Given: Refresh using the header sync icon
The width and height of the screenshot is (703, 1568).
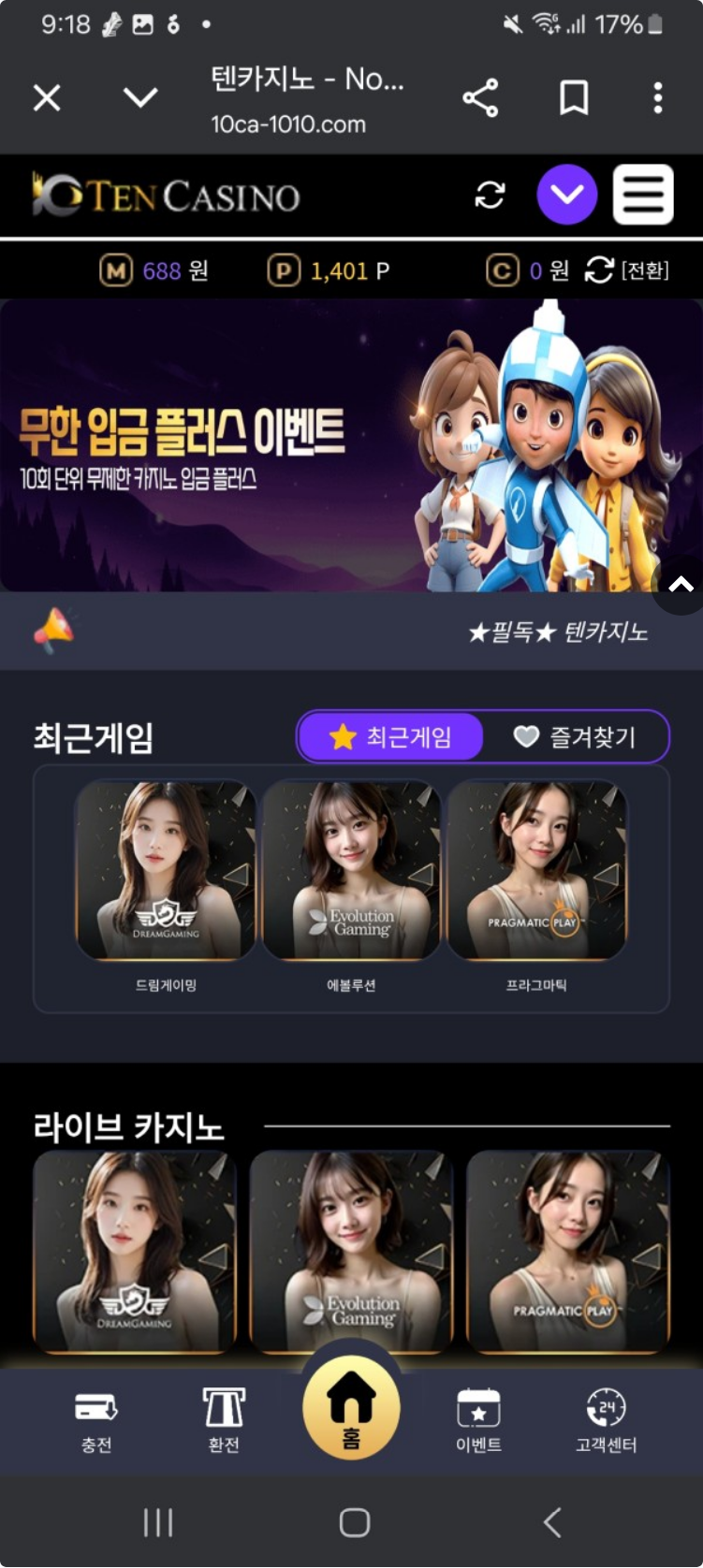Looking at the screenshot, I should [490, 195].
